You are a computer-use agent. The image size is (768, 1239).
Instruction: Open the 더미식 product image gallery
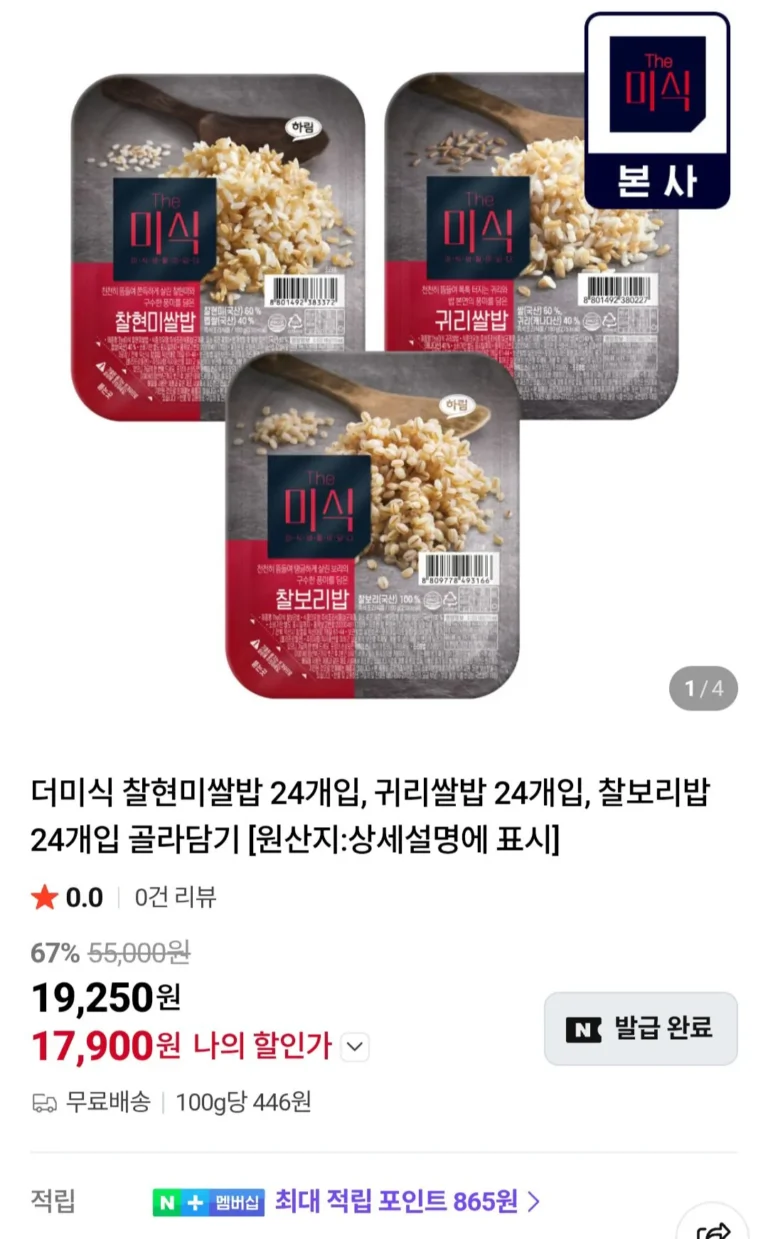pos(384,371)
